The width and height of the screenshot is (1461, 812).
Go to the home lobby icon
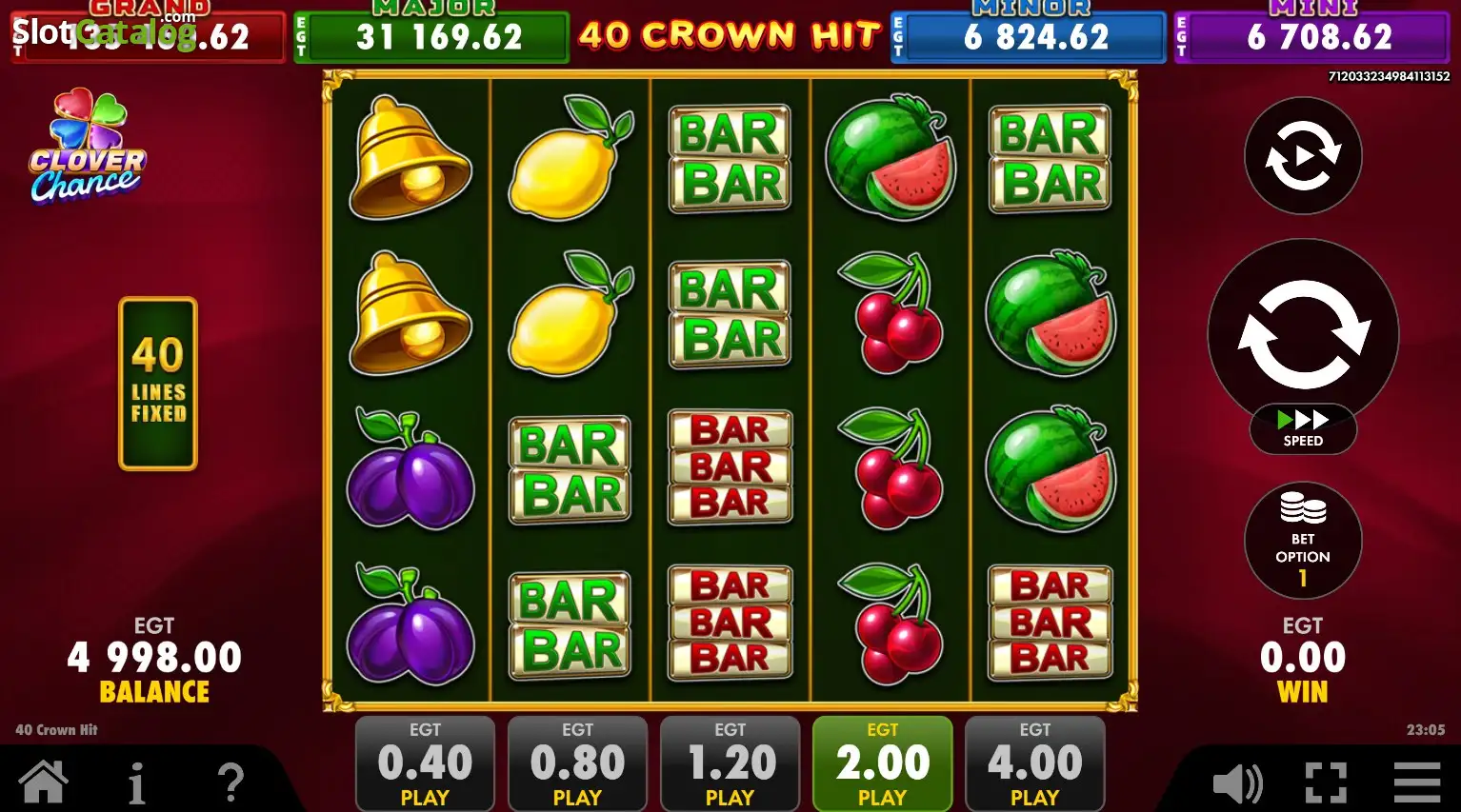pyautogui.click(x=44, y=782)
